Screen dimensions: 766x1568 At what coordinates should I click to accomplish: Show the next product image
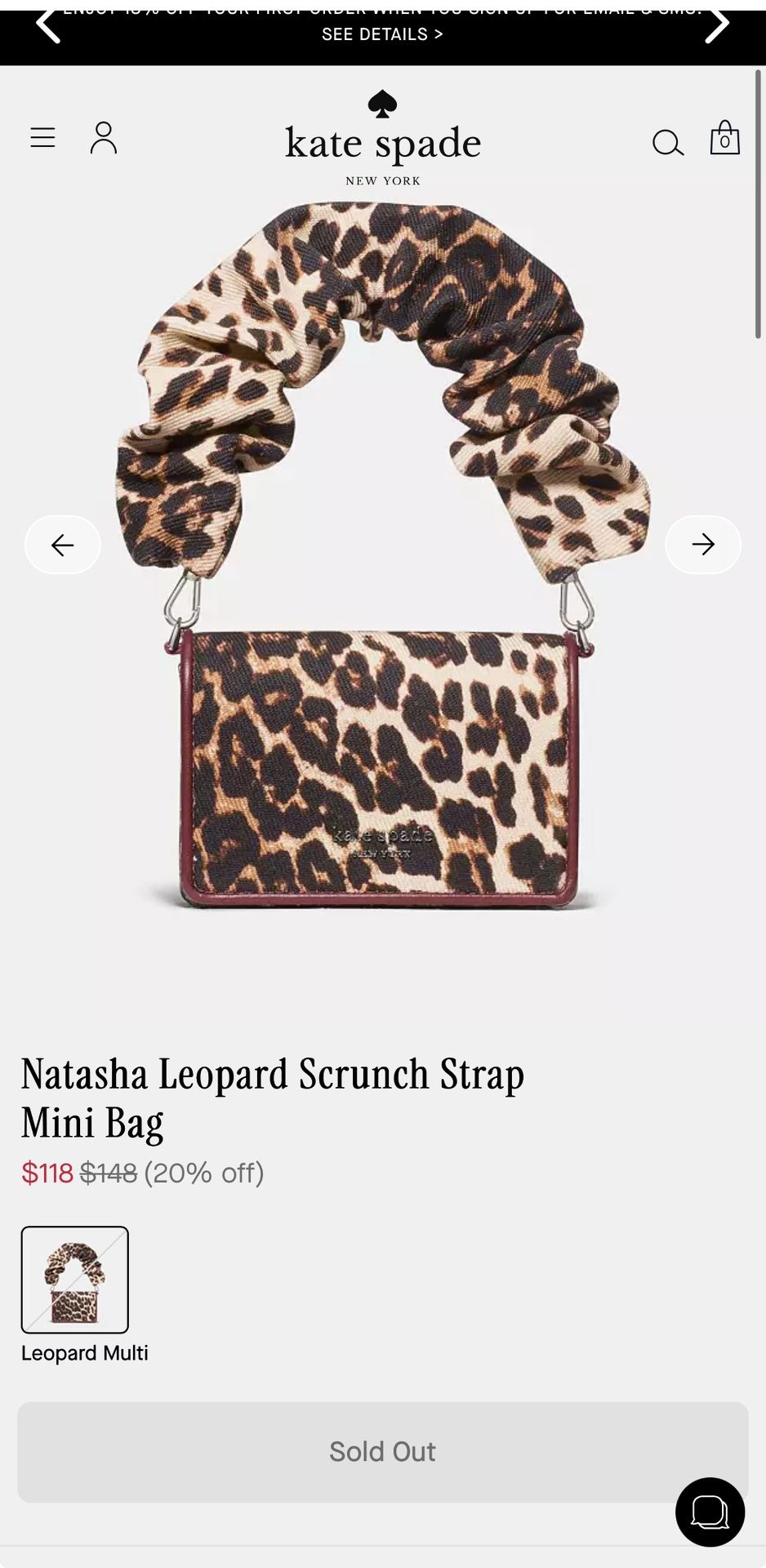(703, 545)
